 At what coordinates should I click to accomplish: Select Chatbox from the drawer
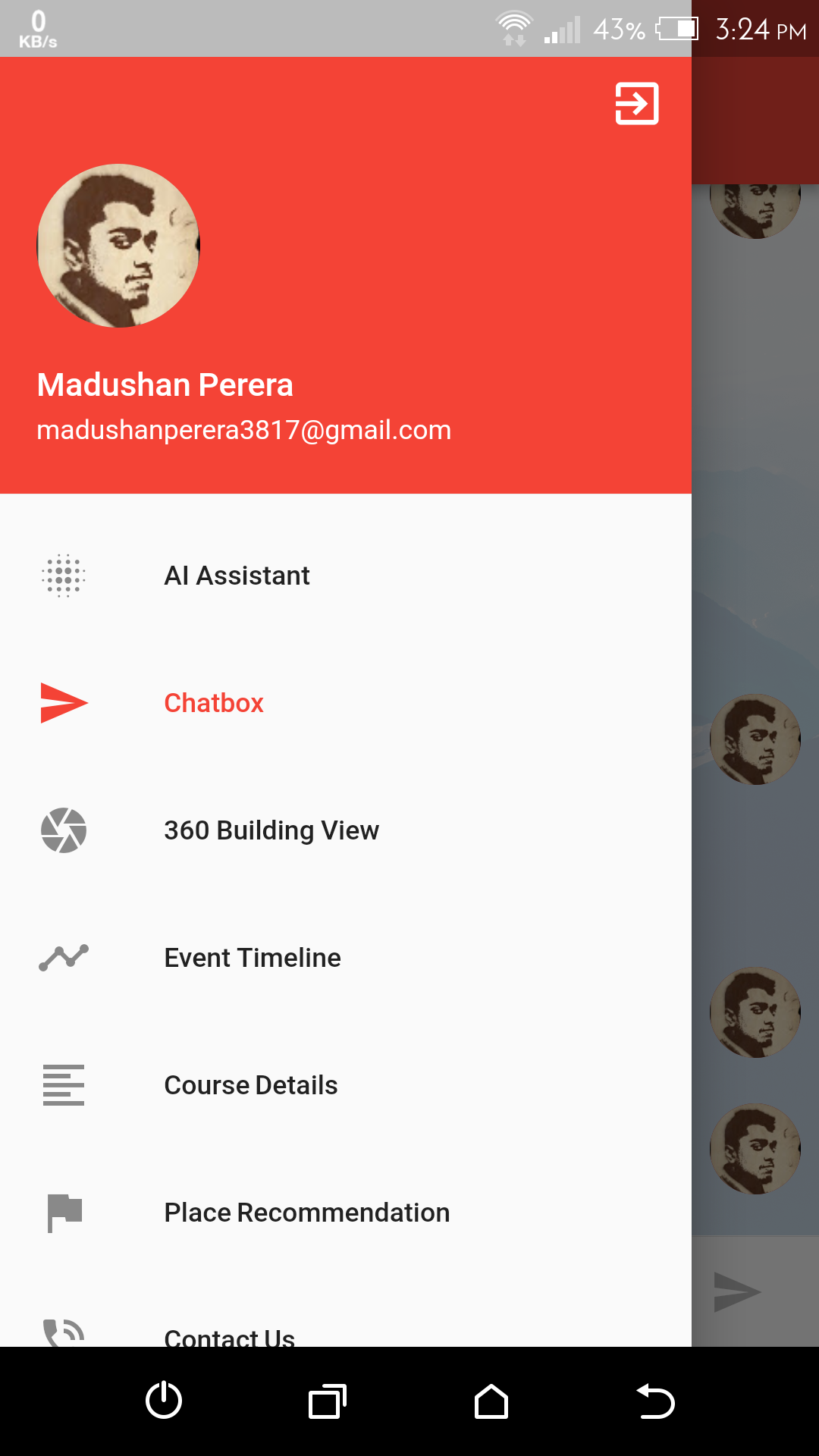(346, 703)
